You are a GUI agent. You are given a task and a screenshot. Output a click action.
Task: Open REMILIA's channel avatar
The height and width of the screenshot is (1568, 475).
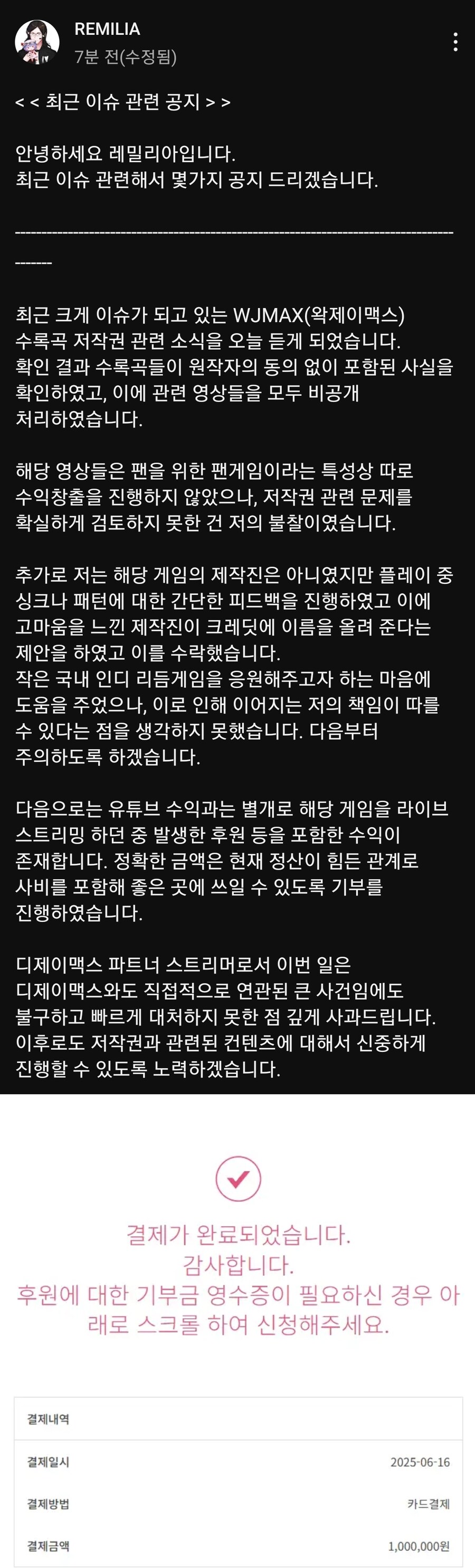click(37, 42)
